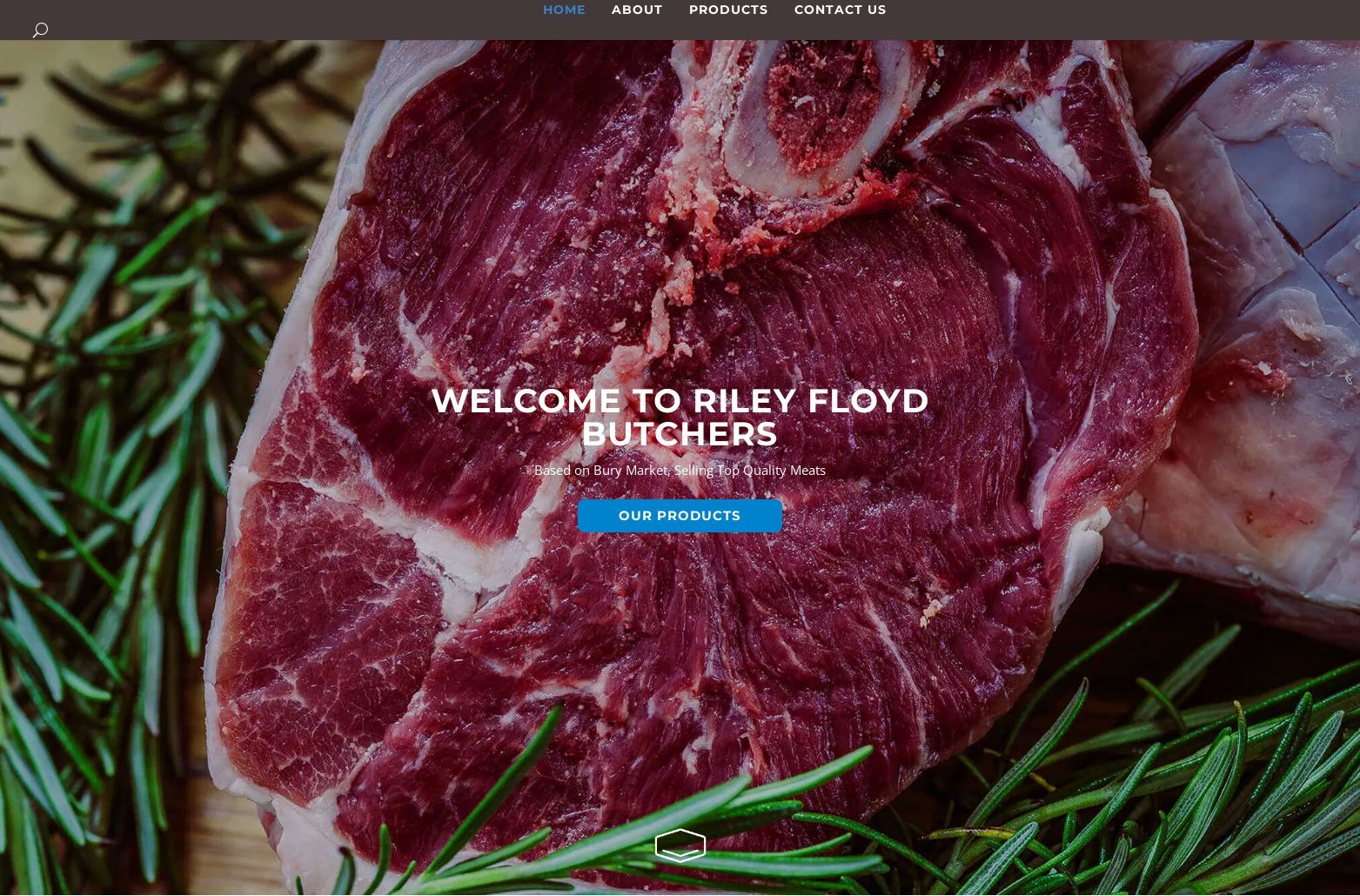
Task: Open the search icon
Action: tap(40, 30)
